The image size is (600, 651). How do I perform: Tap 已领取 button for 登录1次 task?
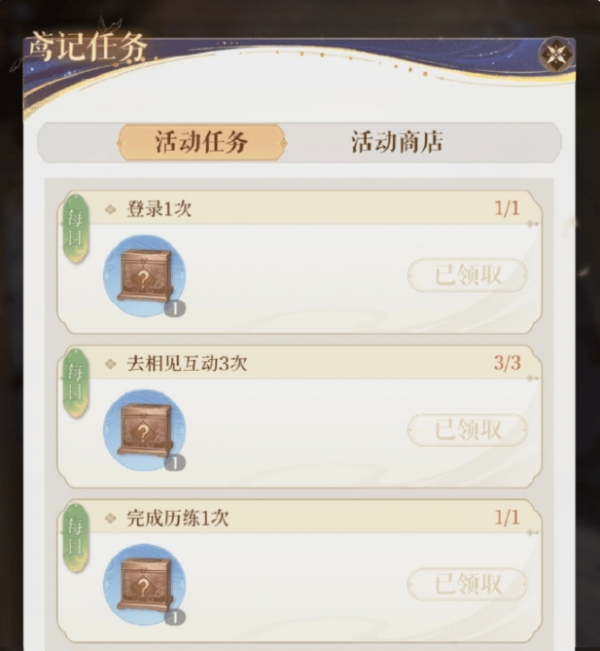(467, 275)
